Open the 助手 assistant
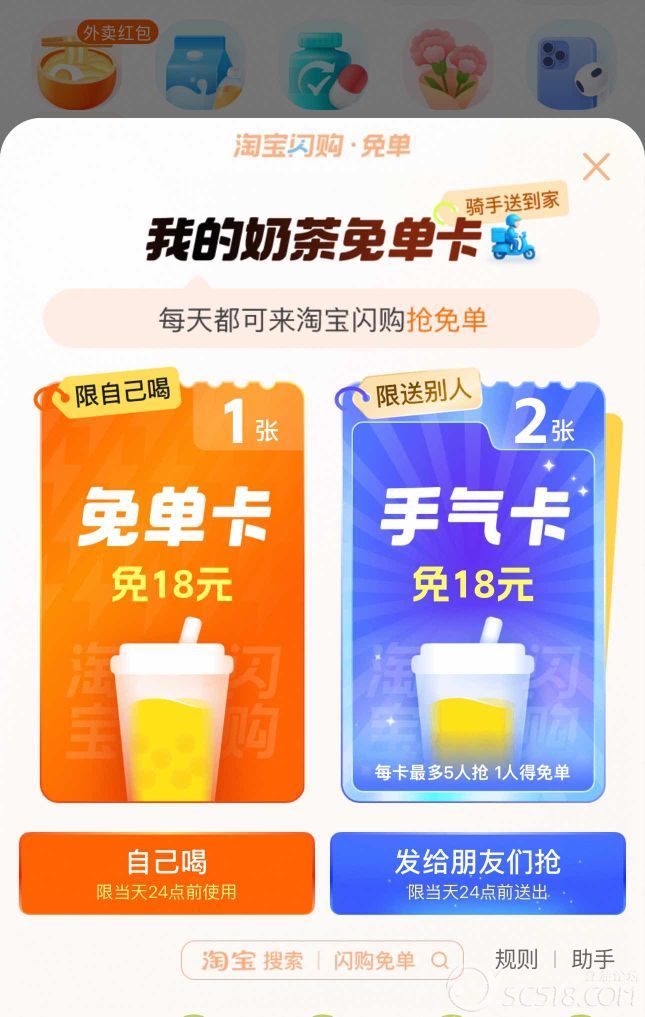This screenshot has height=1017, width=645. pos(593,960)
